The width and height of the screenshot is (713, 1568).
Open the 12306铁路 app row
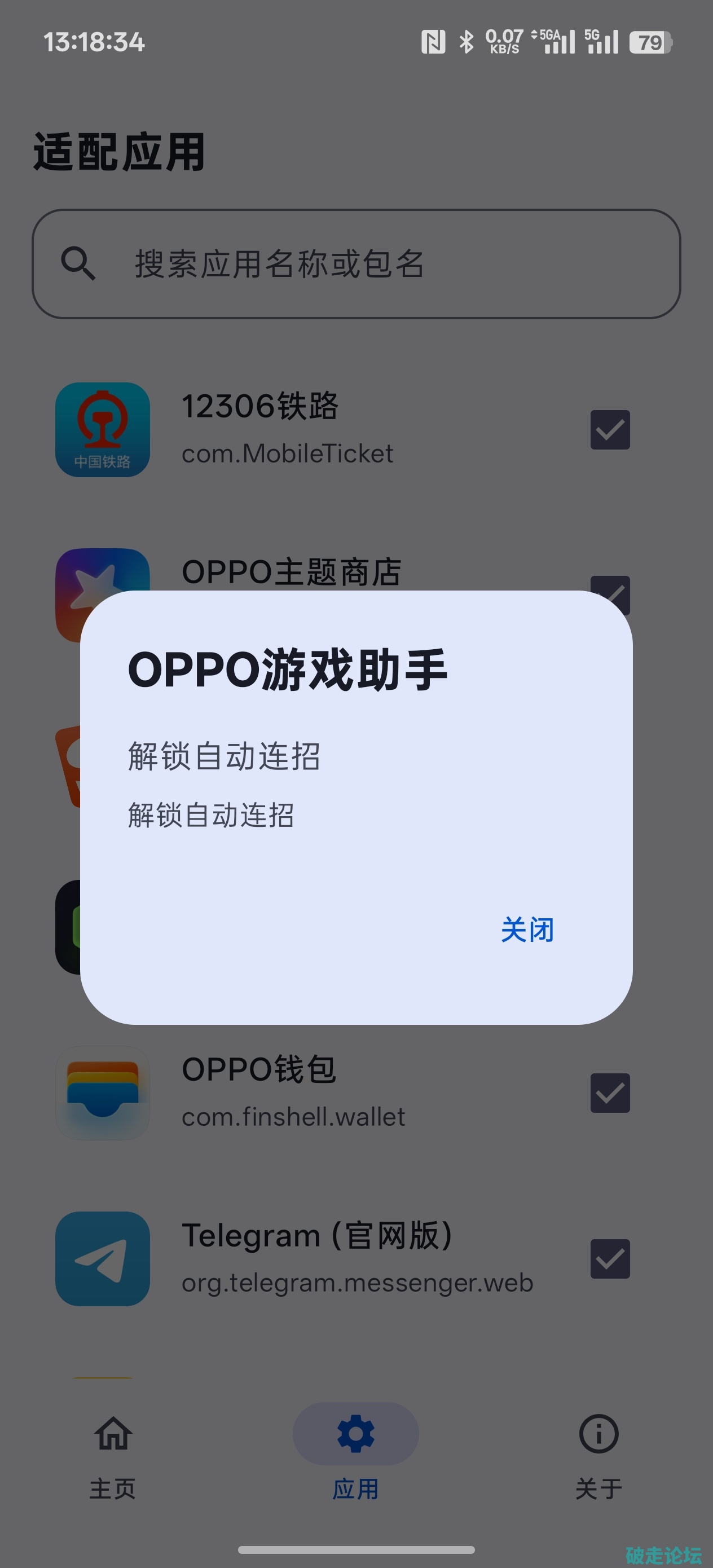pos(356,430)
